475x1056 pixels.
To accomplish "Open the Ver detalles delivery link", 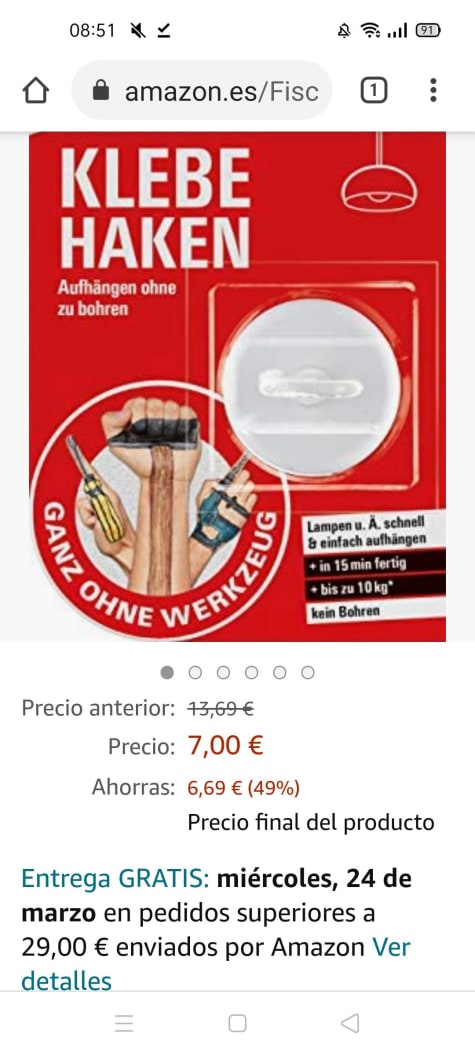I will point(216,964).
